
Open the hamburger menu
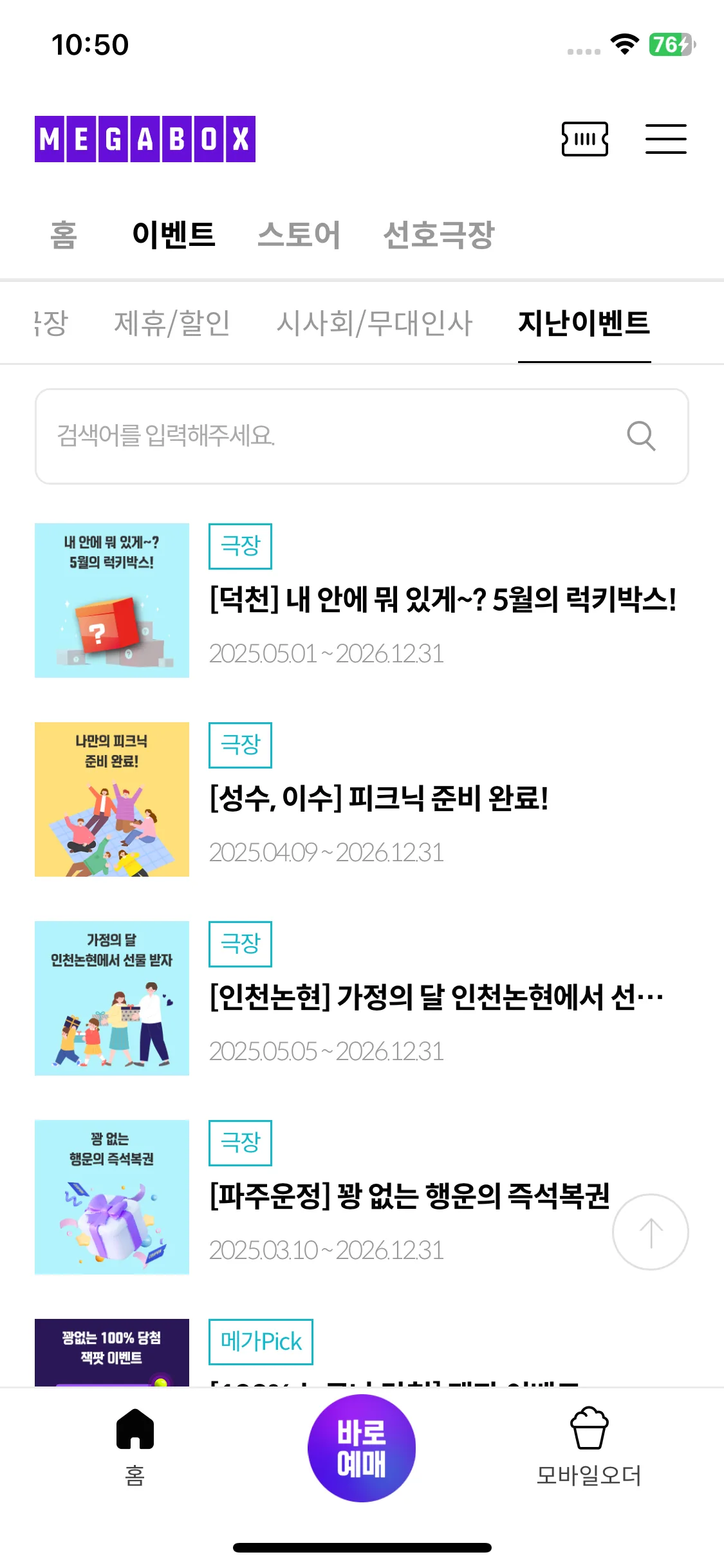[665, 139]
